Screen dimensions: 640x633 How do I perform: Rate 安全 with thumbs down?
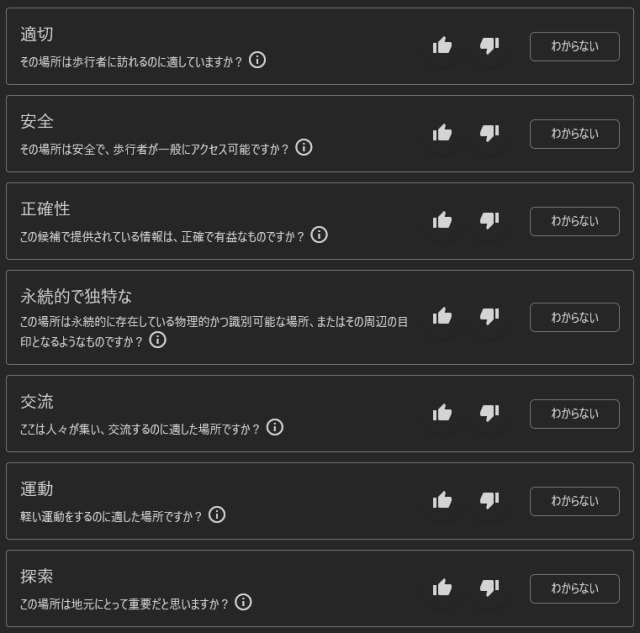point(489,133)
